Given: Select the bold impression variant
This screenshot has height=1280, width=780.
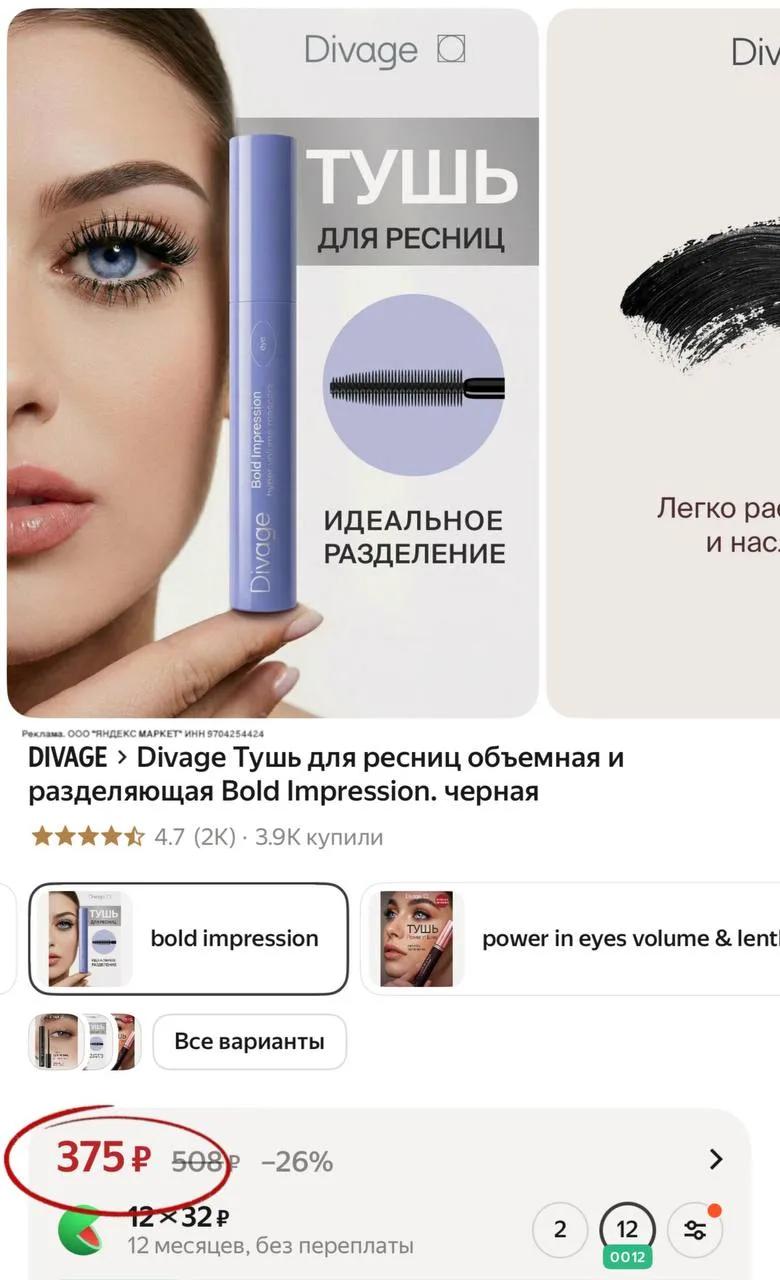Looking at the screenshot, I should tap(188, 938).
